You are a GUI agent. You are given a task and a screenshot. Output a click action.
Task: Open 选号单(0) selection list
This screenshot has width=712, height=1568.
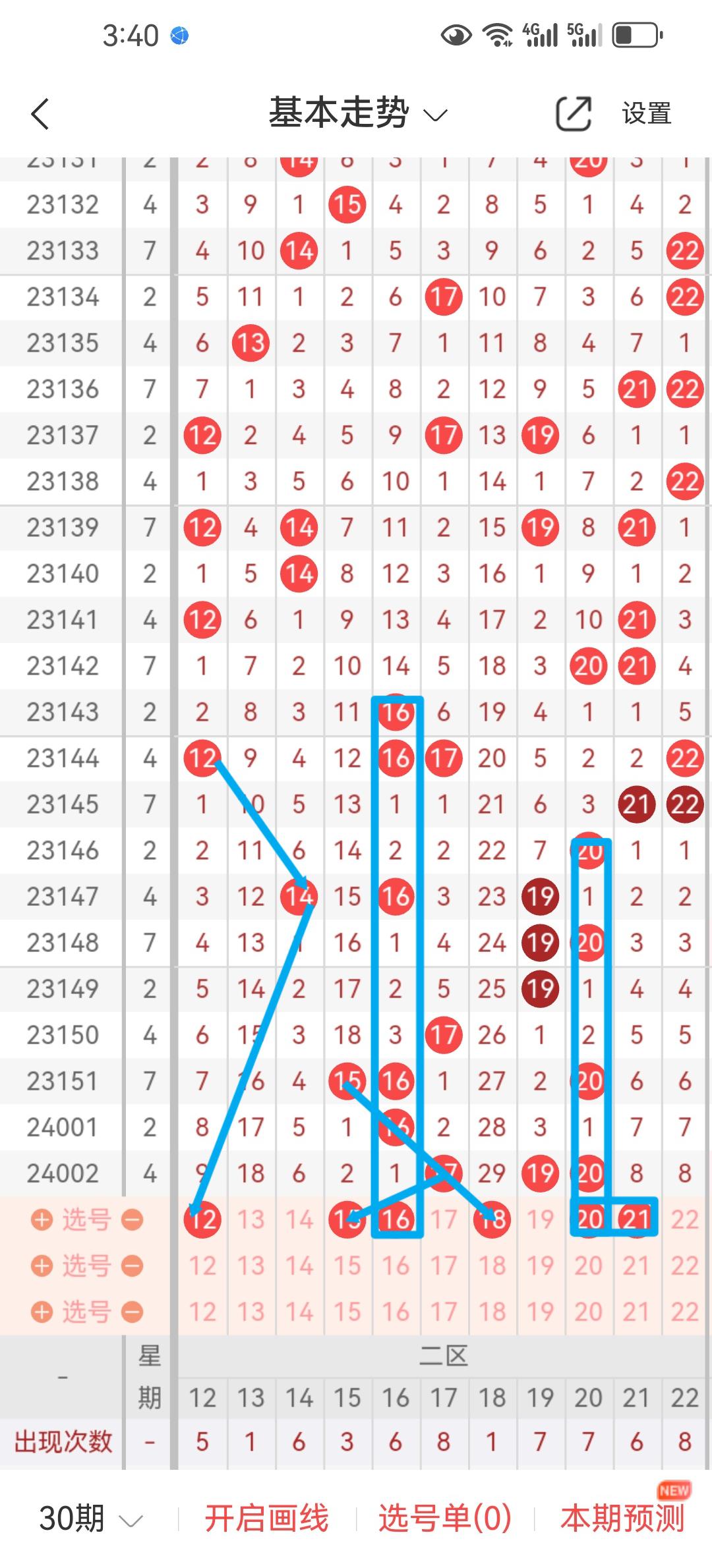(x=444, y=1519)
